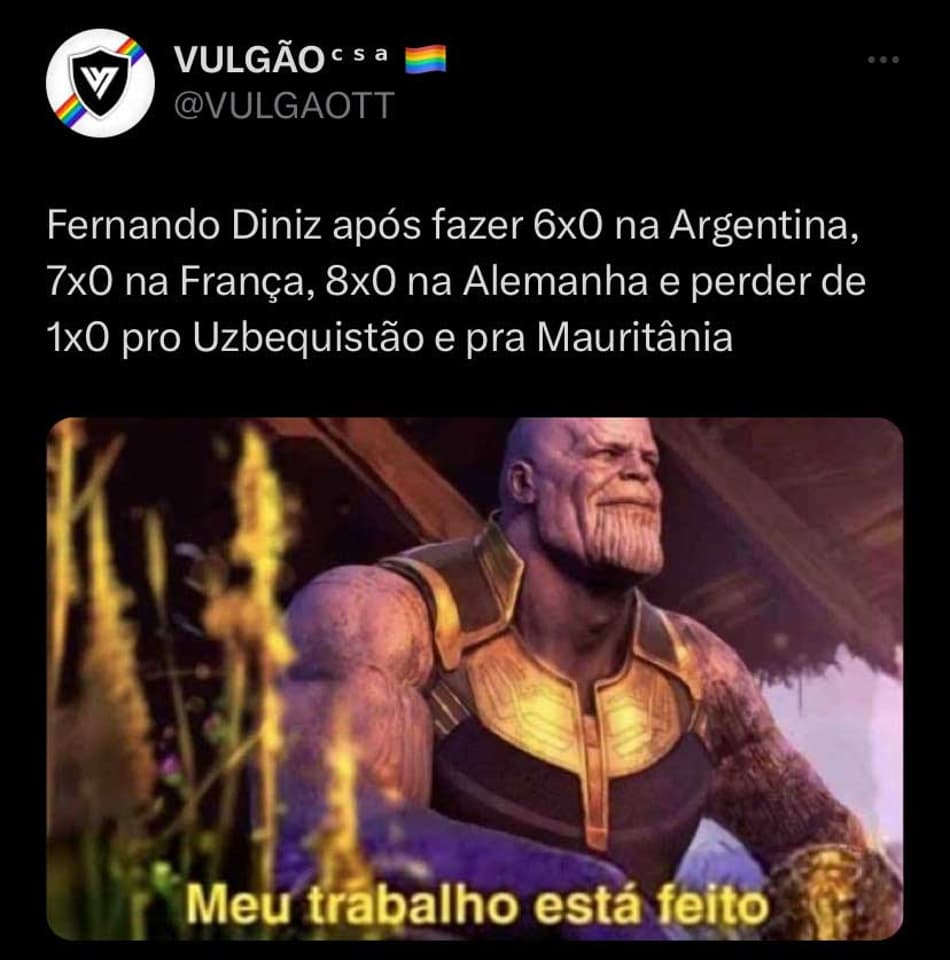
Task: Expand the Thanos meme image
Action: coord(475,678)
